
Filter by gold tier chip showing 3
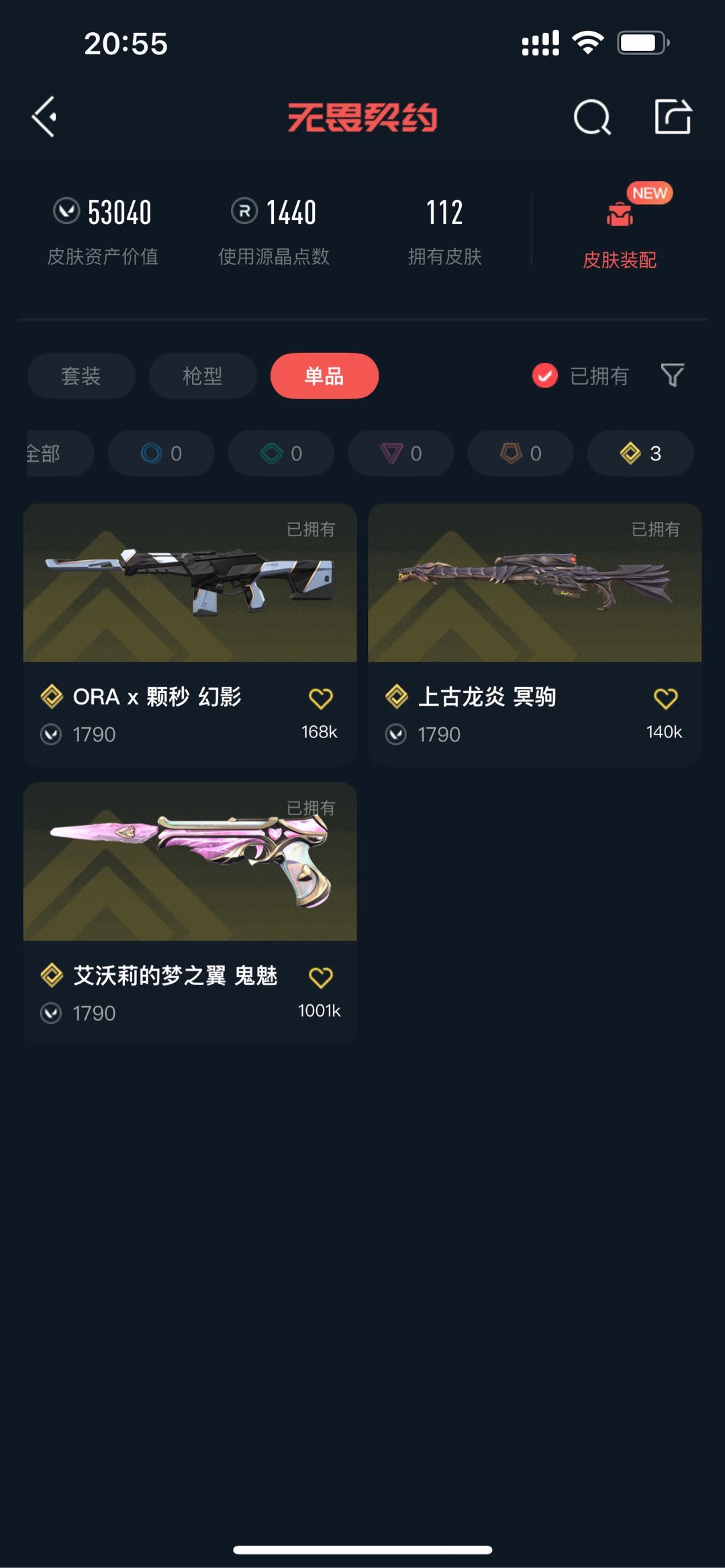pyautogui.click(x=640, y=454)
